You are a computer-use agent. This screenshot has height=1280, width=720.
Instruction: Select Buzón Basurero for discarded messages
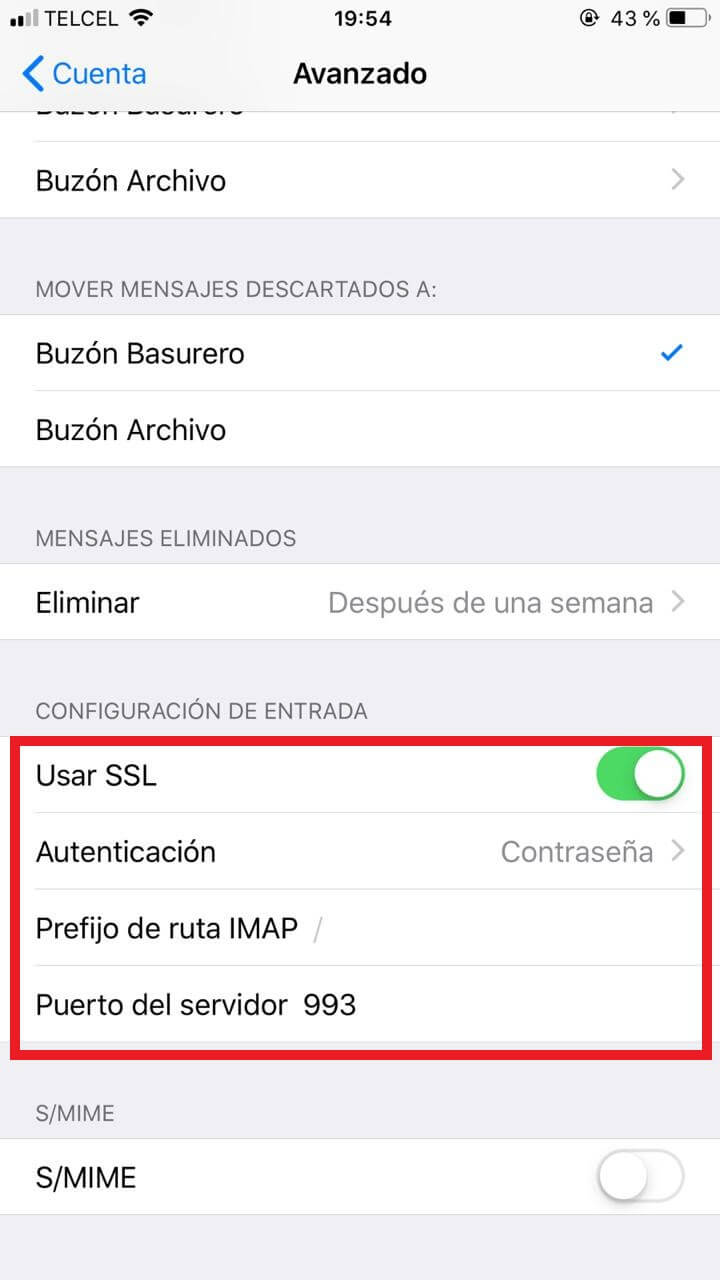point(360,354)
